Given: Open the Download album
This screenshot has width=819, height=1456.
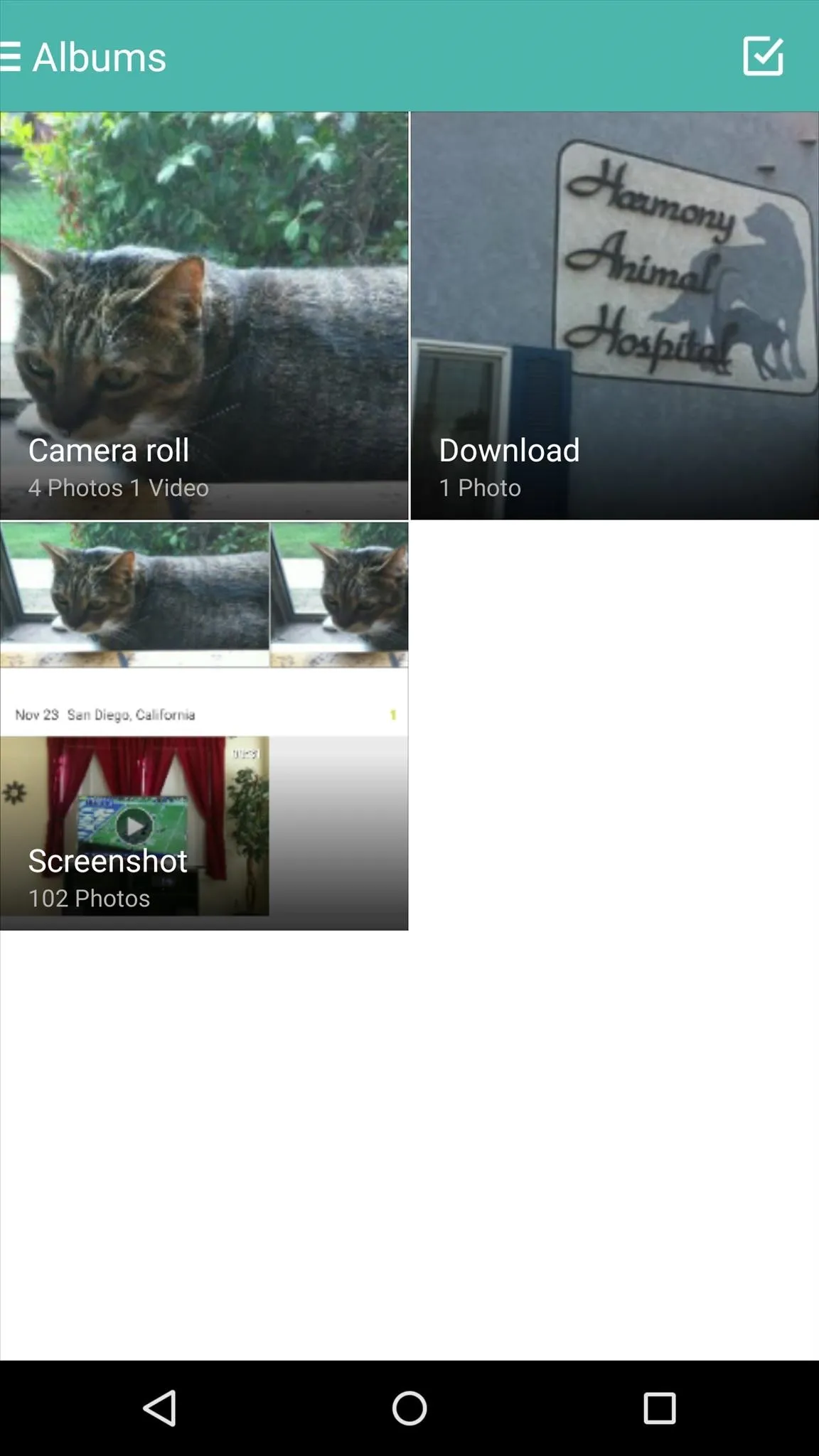Looking at the screenshot, I should pos(615,316).
